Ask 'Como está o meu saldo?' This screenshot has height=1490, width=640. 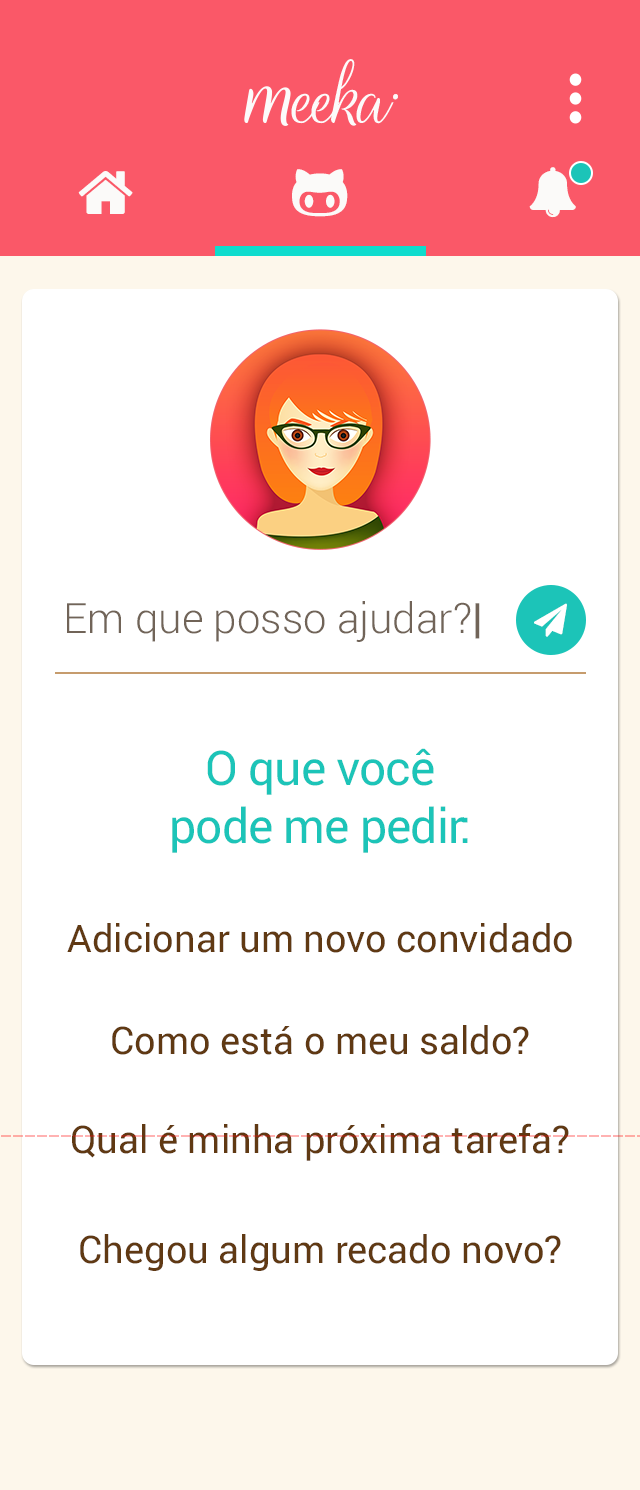[320, 1041]
